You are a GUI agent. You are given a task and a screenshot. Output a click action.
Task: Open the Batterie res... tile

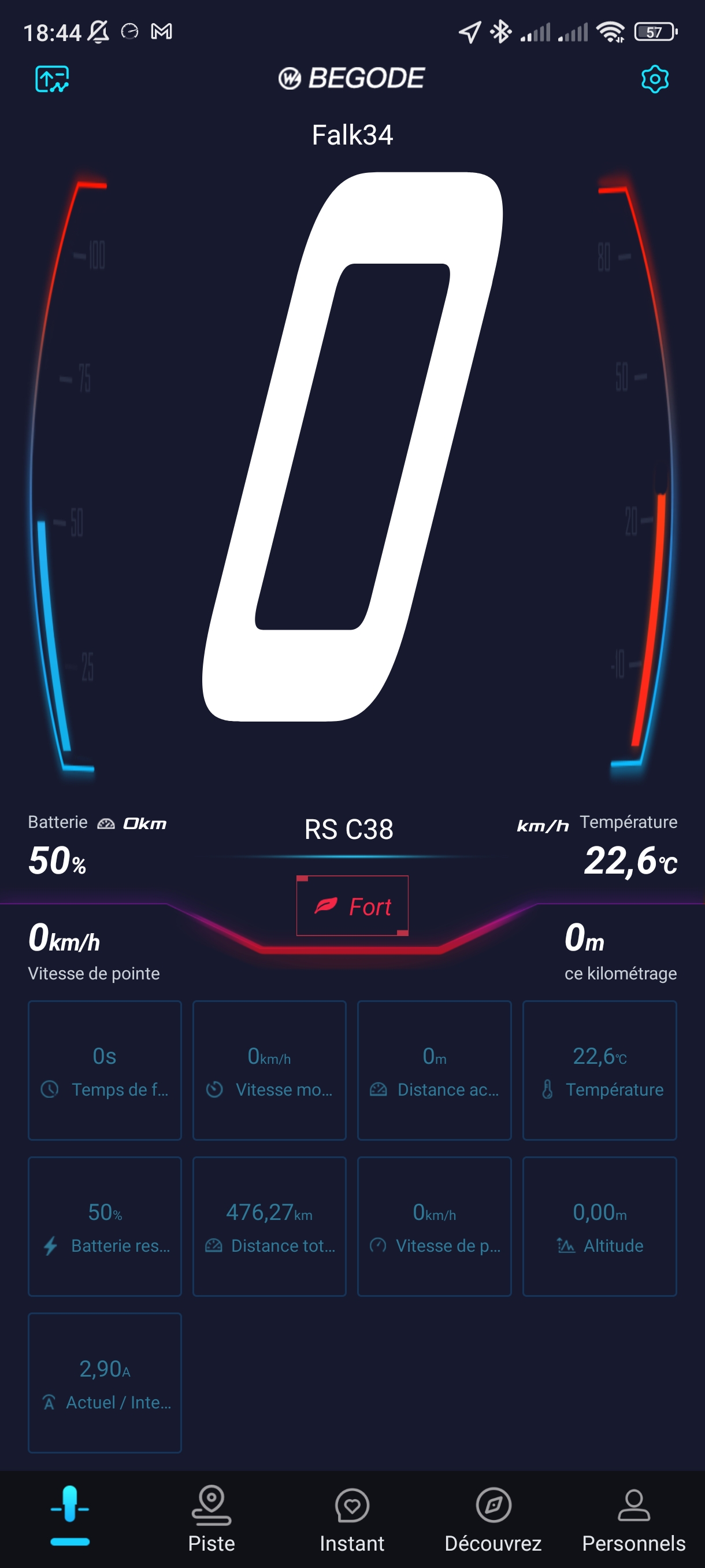pyautogui.click(x=105, y=1226)
